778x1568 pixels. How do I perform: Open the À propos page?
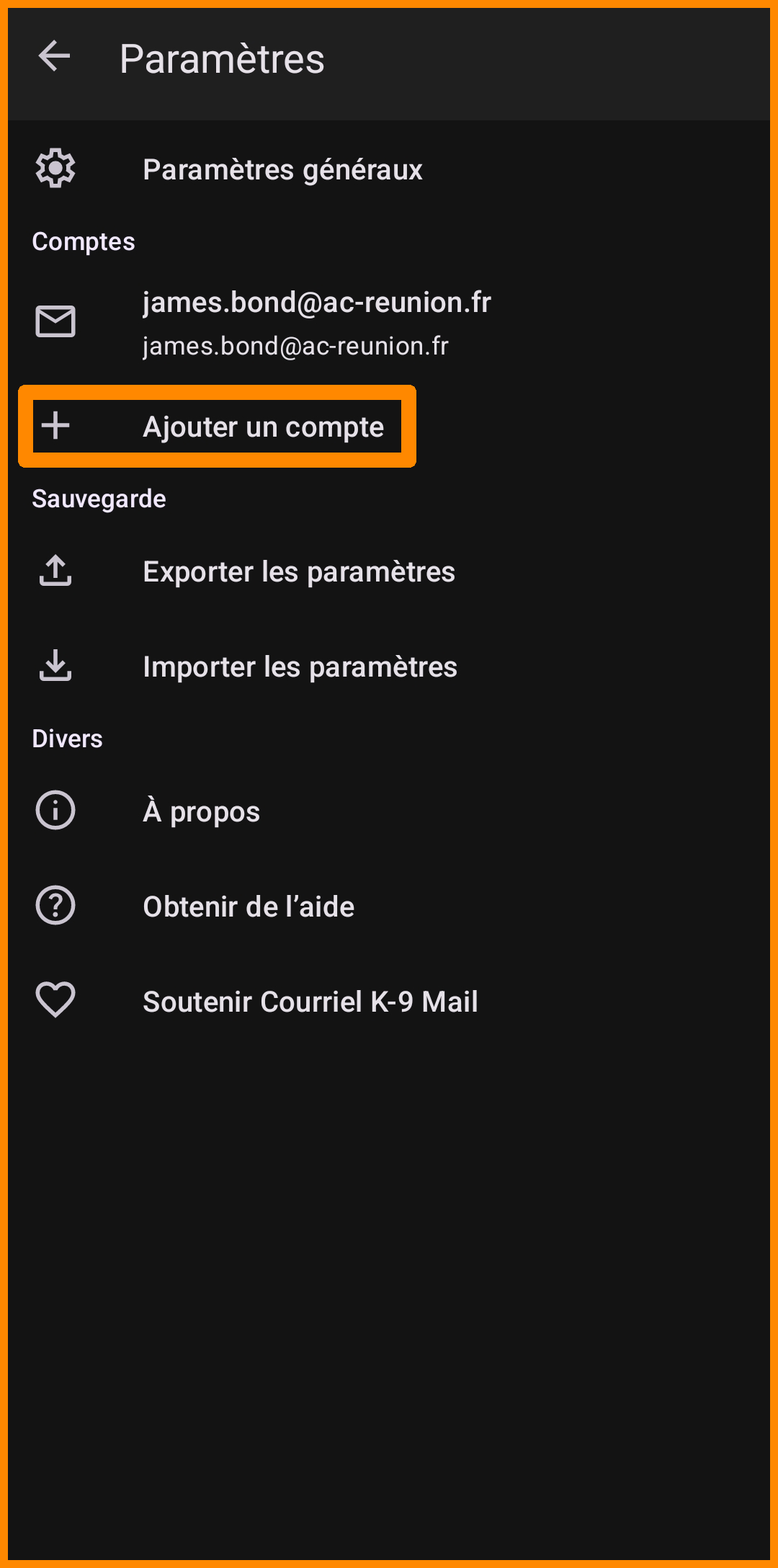point(202,811)
